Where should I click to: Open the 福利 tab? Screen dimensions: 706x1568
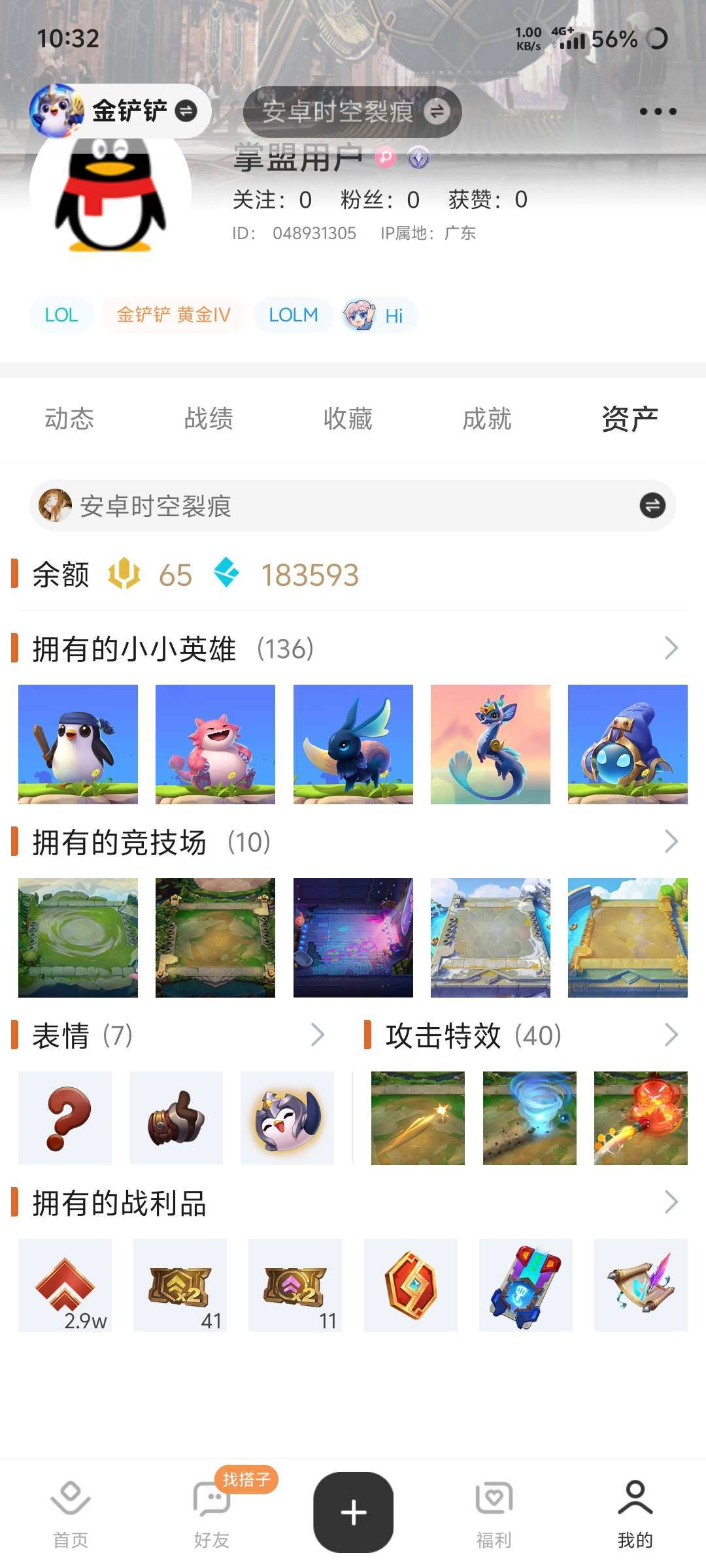coord(494,1513)
